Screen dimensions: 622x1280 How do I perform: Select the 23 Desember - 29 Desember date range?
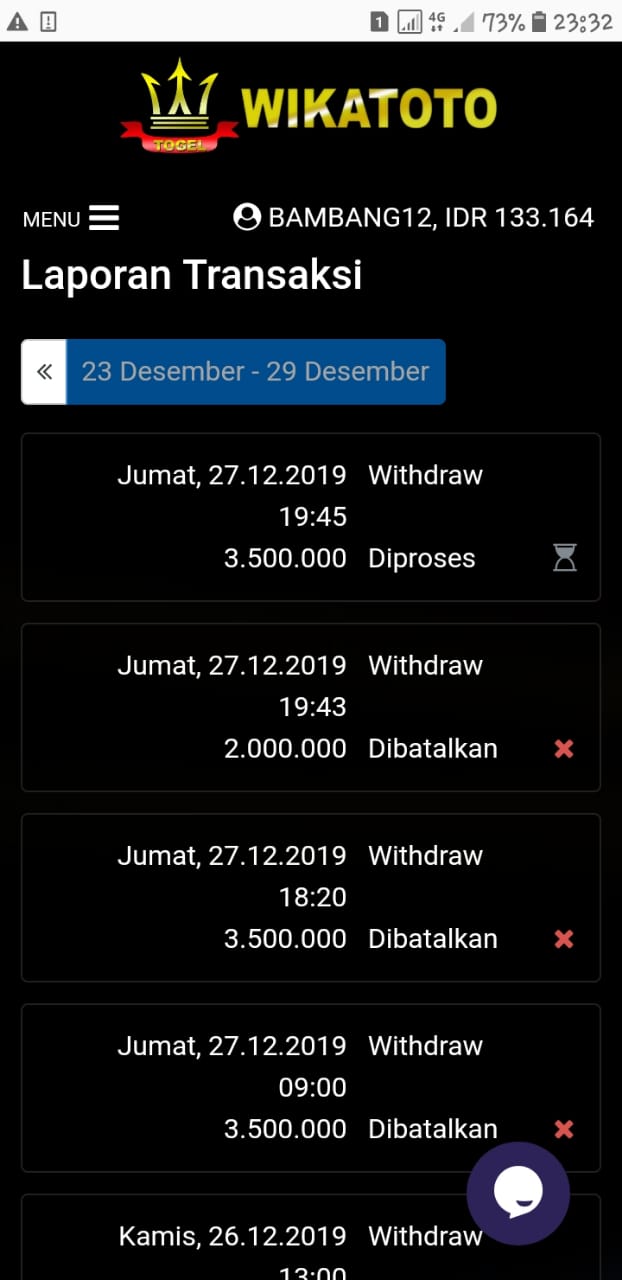(x=256, y=372)
